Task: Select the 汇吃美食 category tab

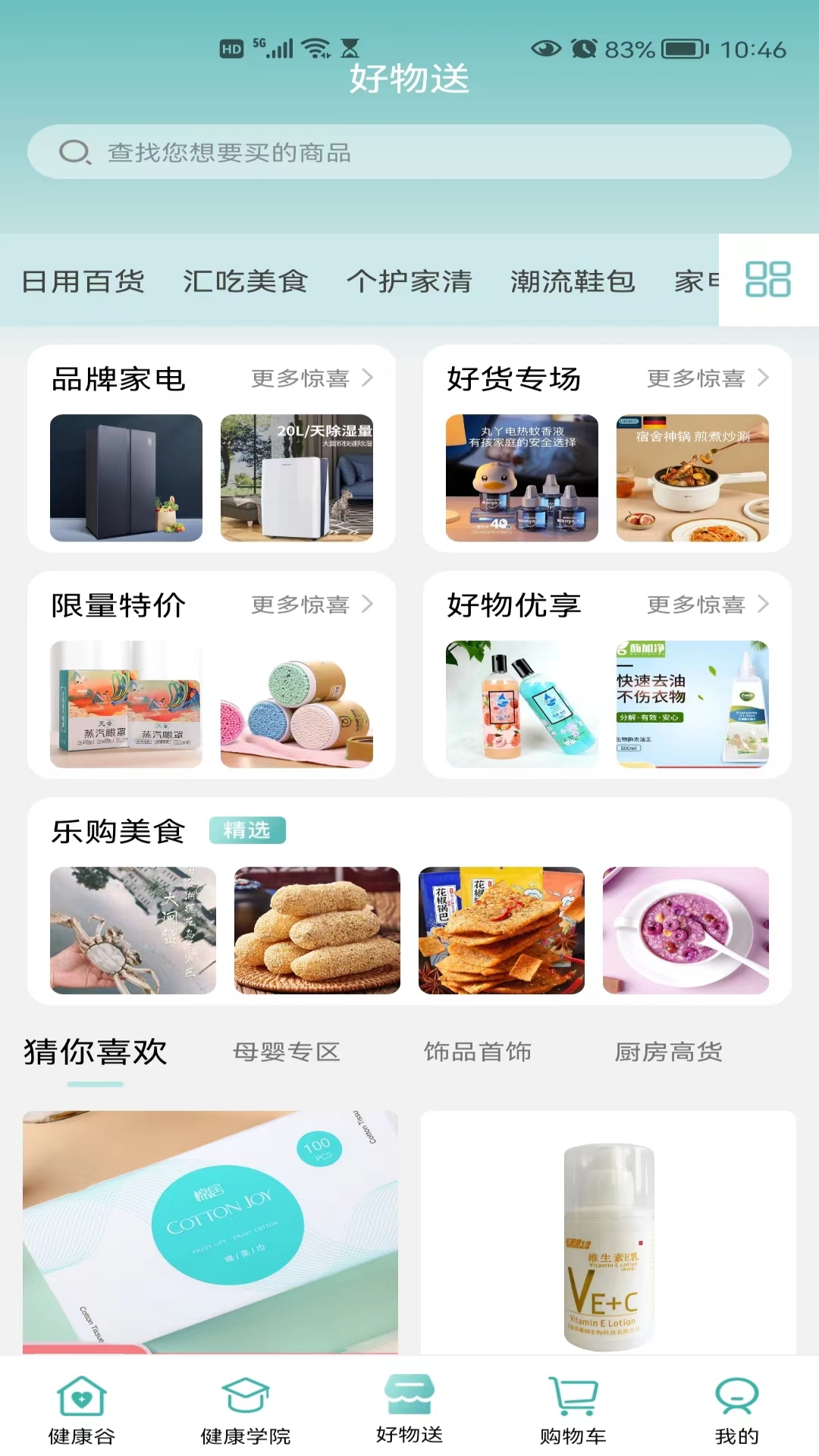Action: (x=245, y=281)
